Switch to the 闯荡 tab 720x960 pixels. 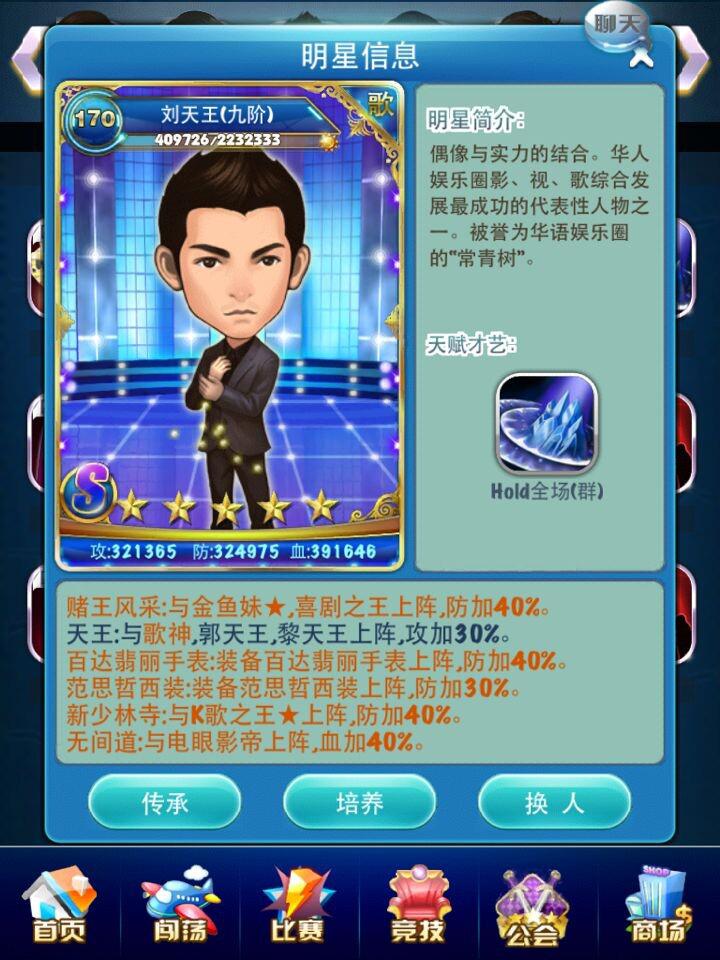tap(178, 905)
